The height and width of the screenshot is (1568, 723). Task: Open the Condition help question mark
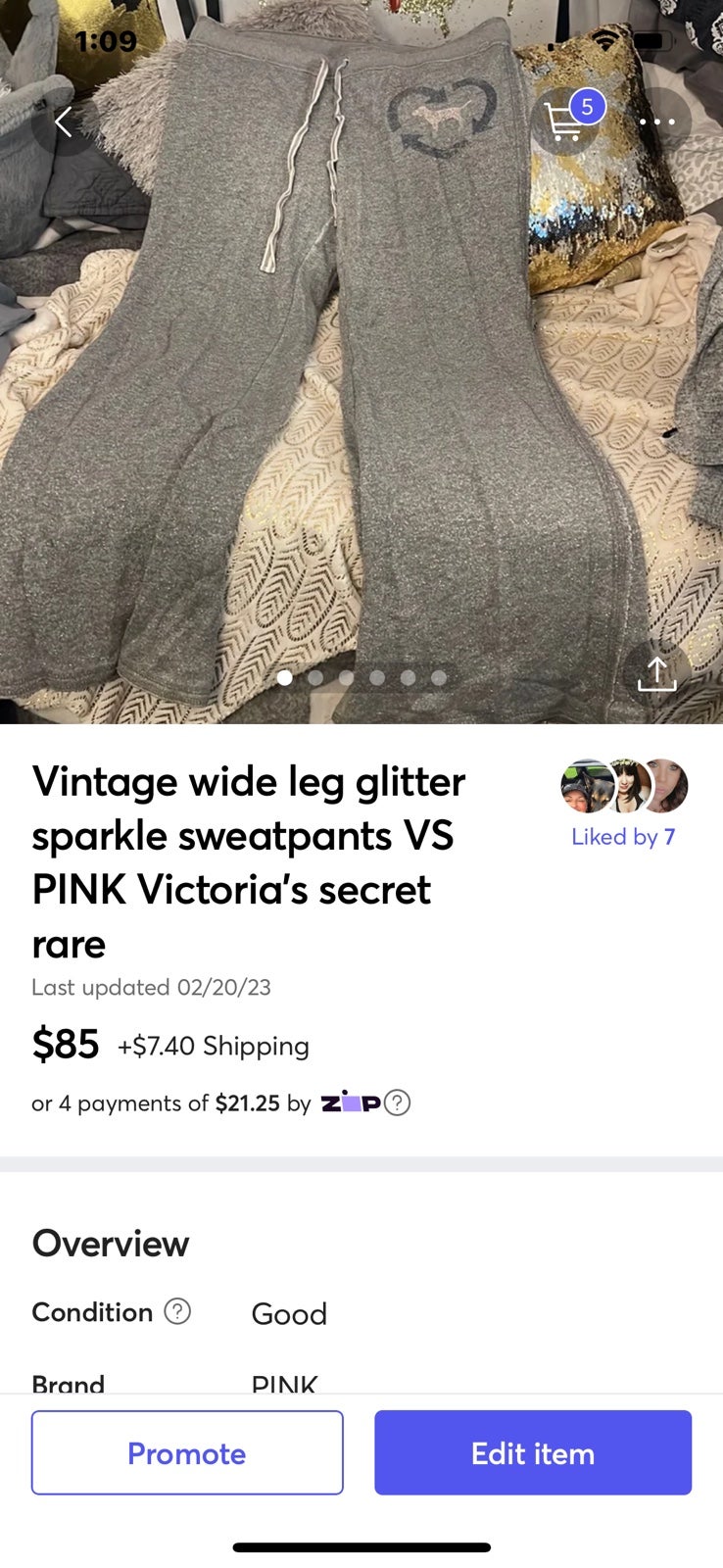point(177,1311)
